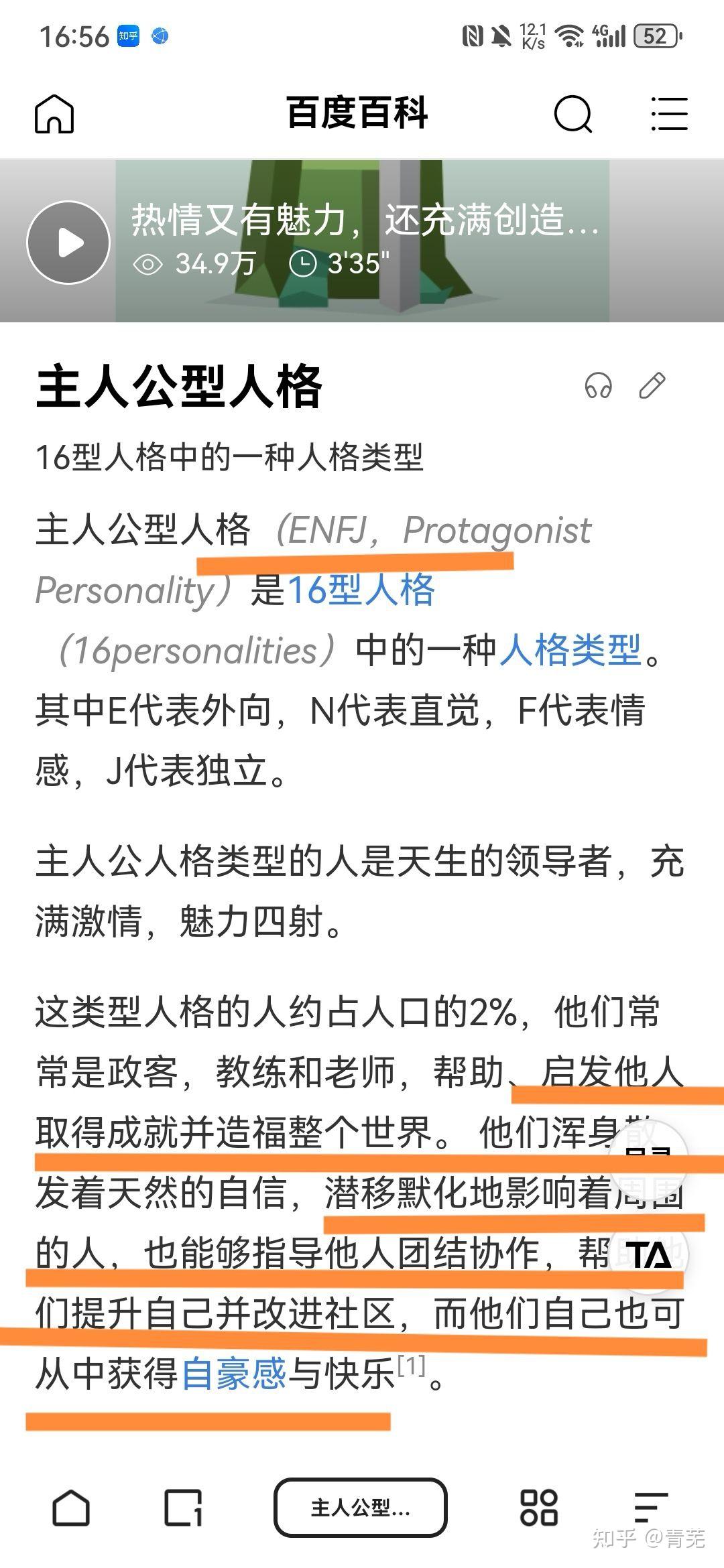Open the browser tabs switcher
724x1568 pixels.
point(183,1508)
